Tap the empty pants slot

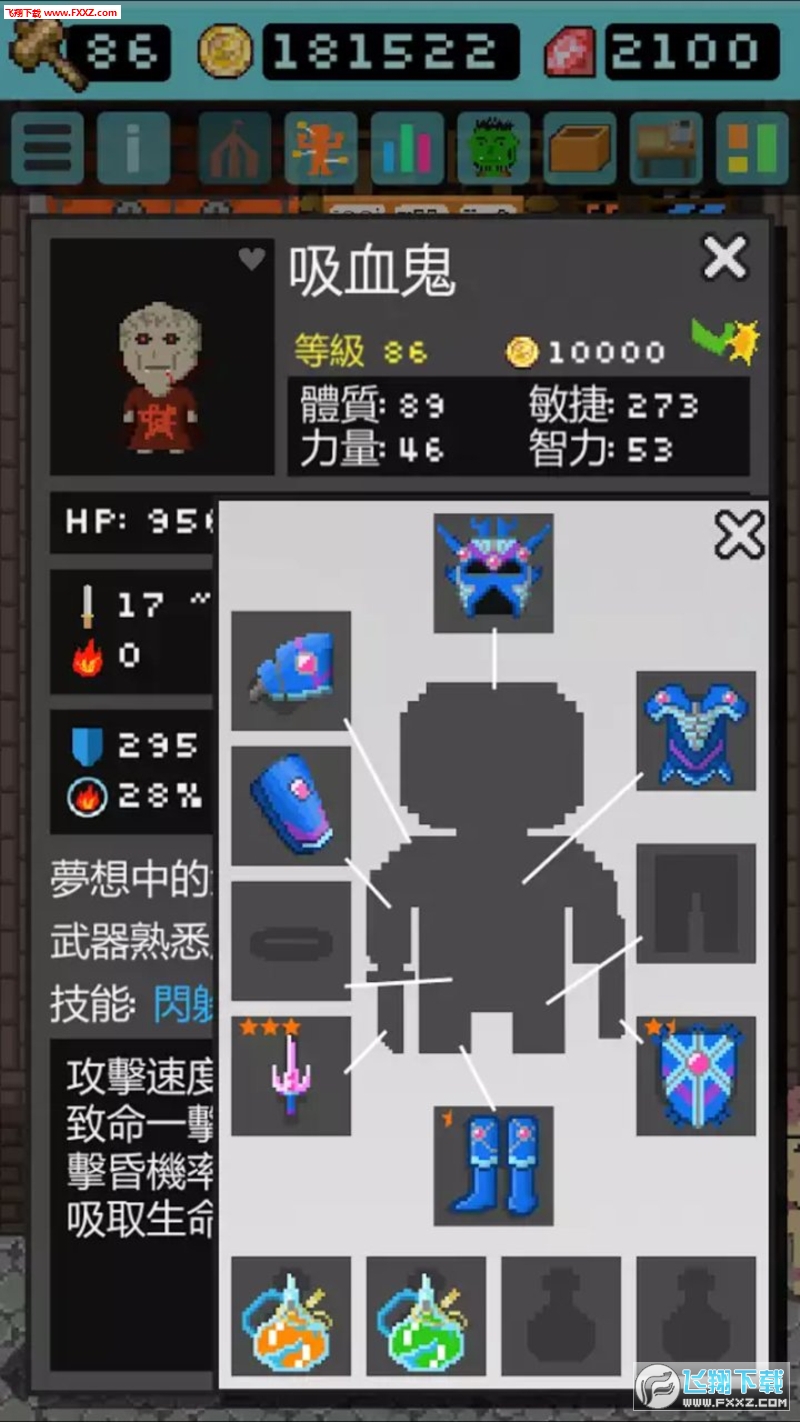click(696, 903)
